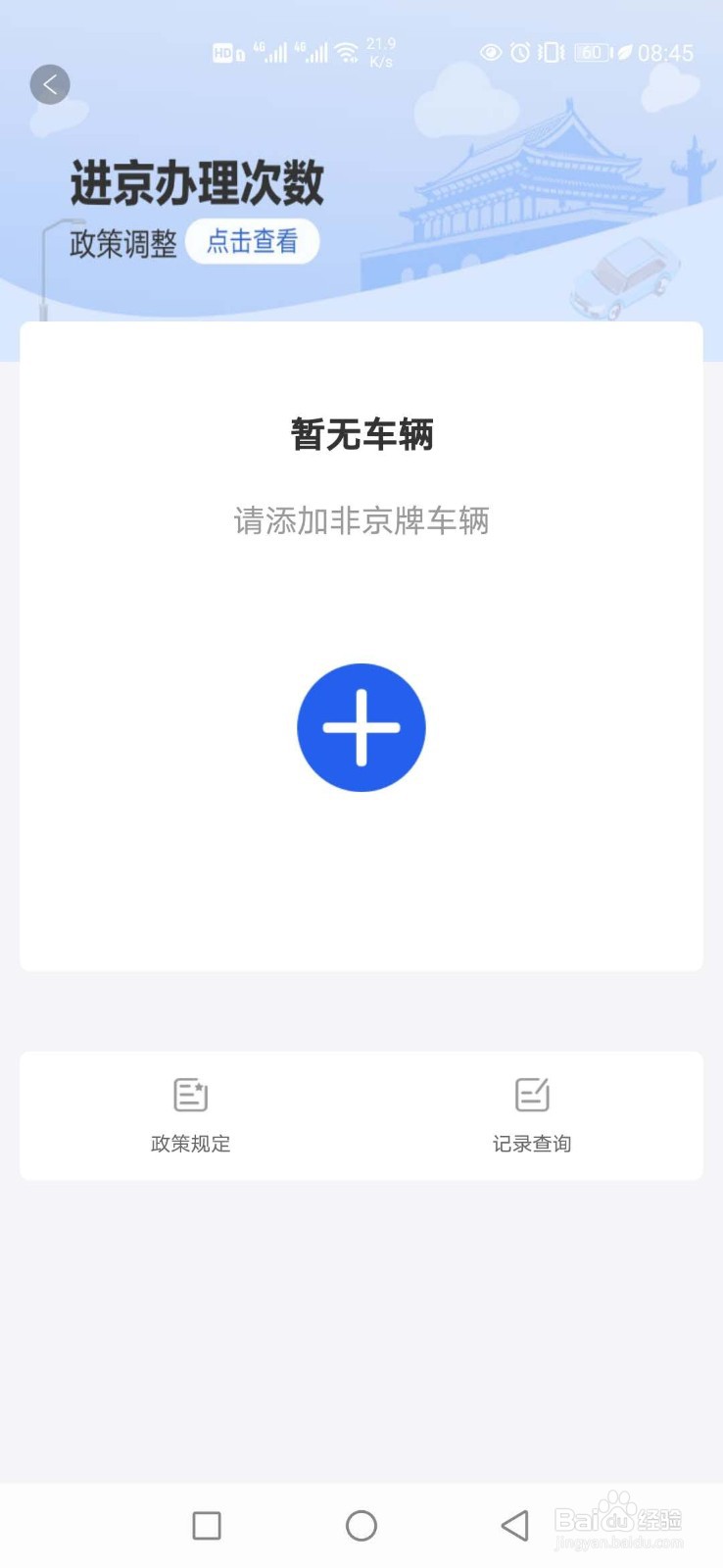
Task: Tap the 政策规定 label
Action: pos(190,1143)
